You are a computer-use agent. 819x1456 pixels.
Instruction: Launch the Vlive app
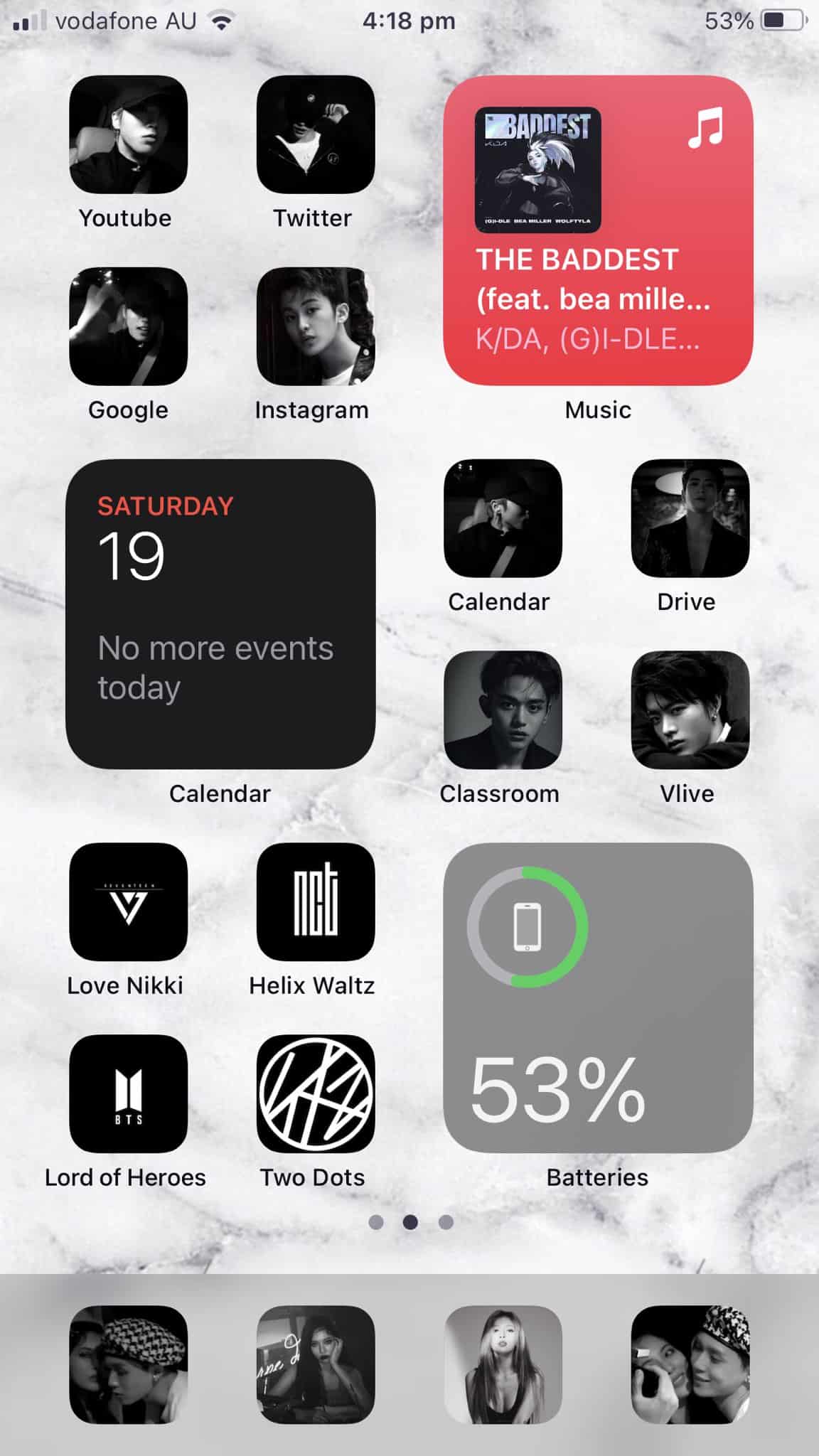(x=690, y=710)
